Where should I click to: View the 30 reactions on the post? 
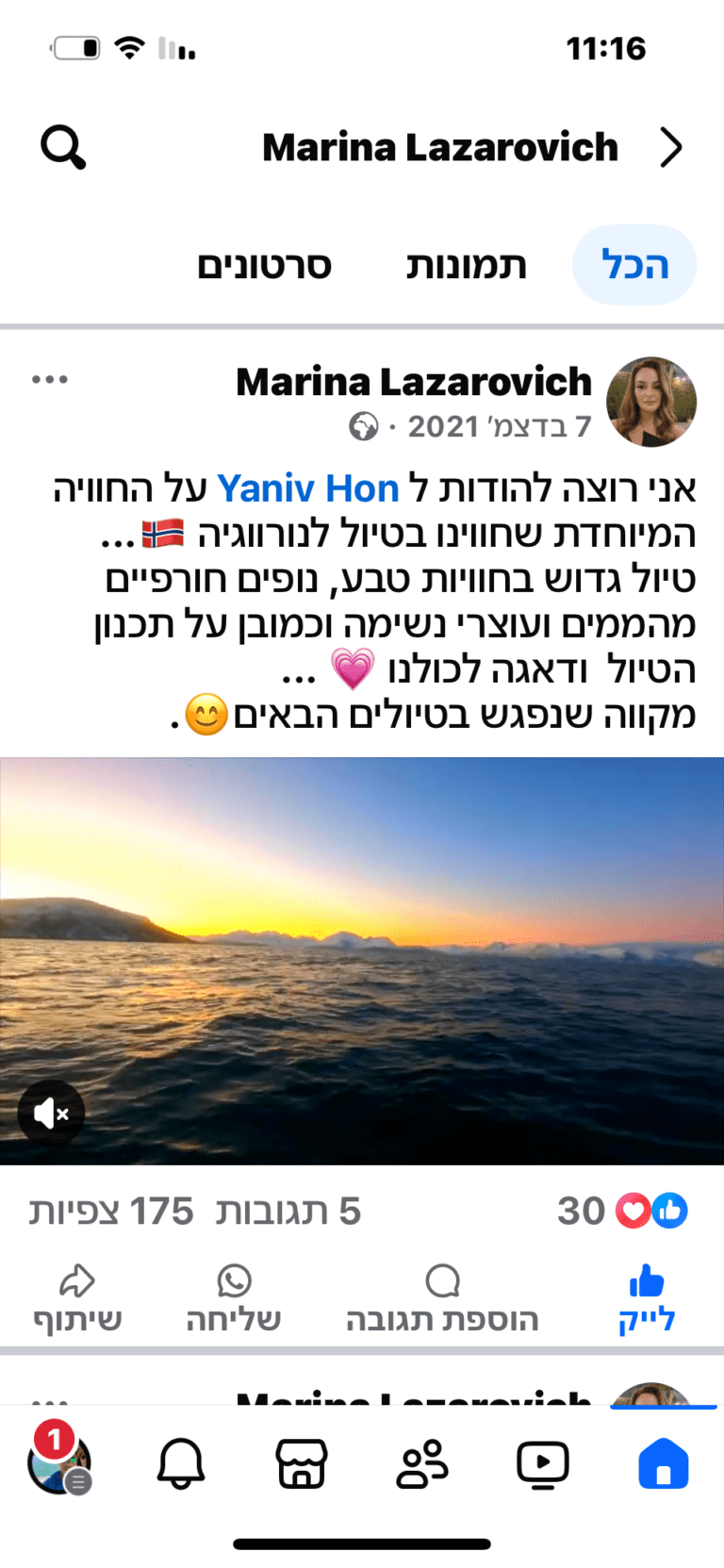coord(622,1211)
